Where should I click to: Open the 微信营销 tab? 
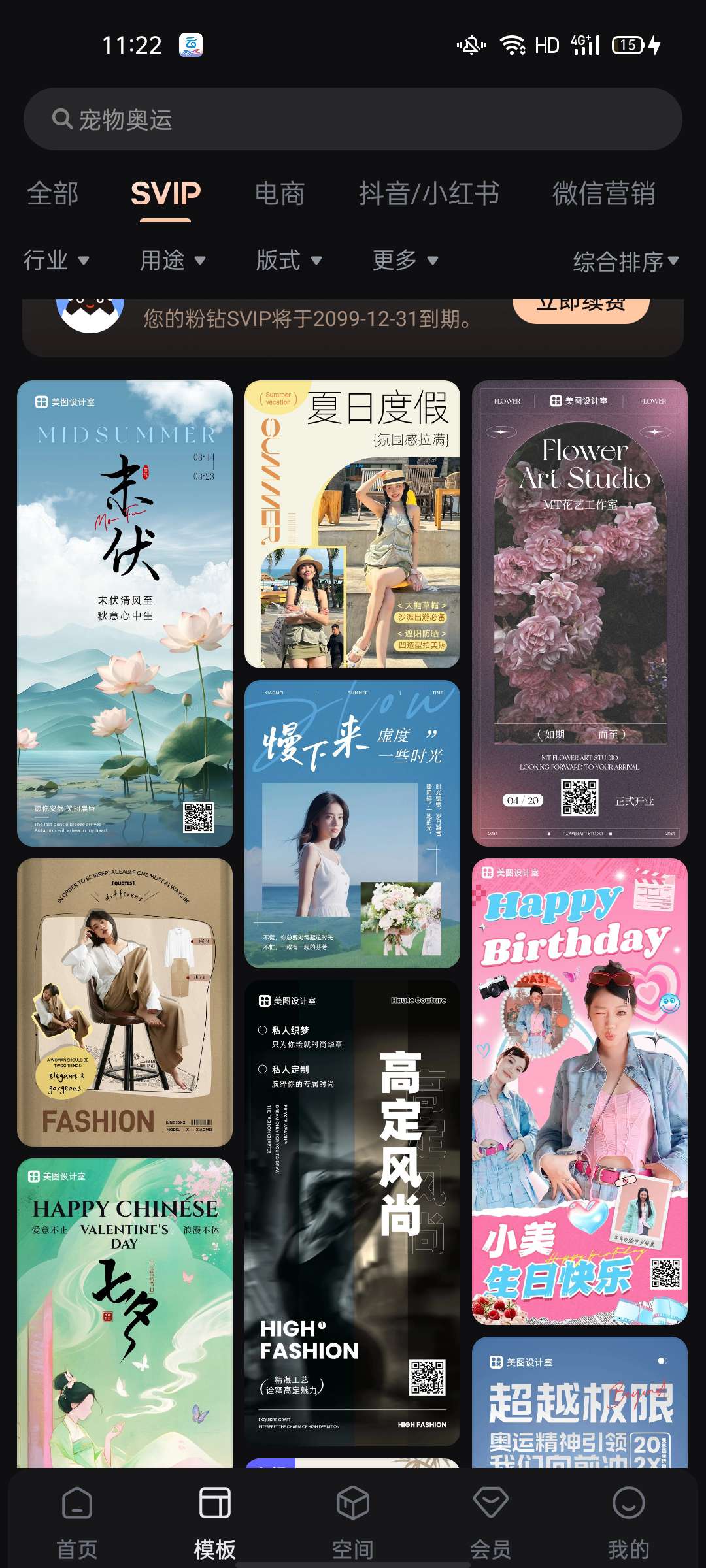pyautogui.click(x=603, y=194)
